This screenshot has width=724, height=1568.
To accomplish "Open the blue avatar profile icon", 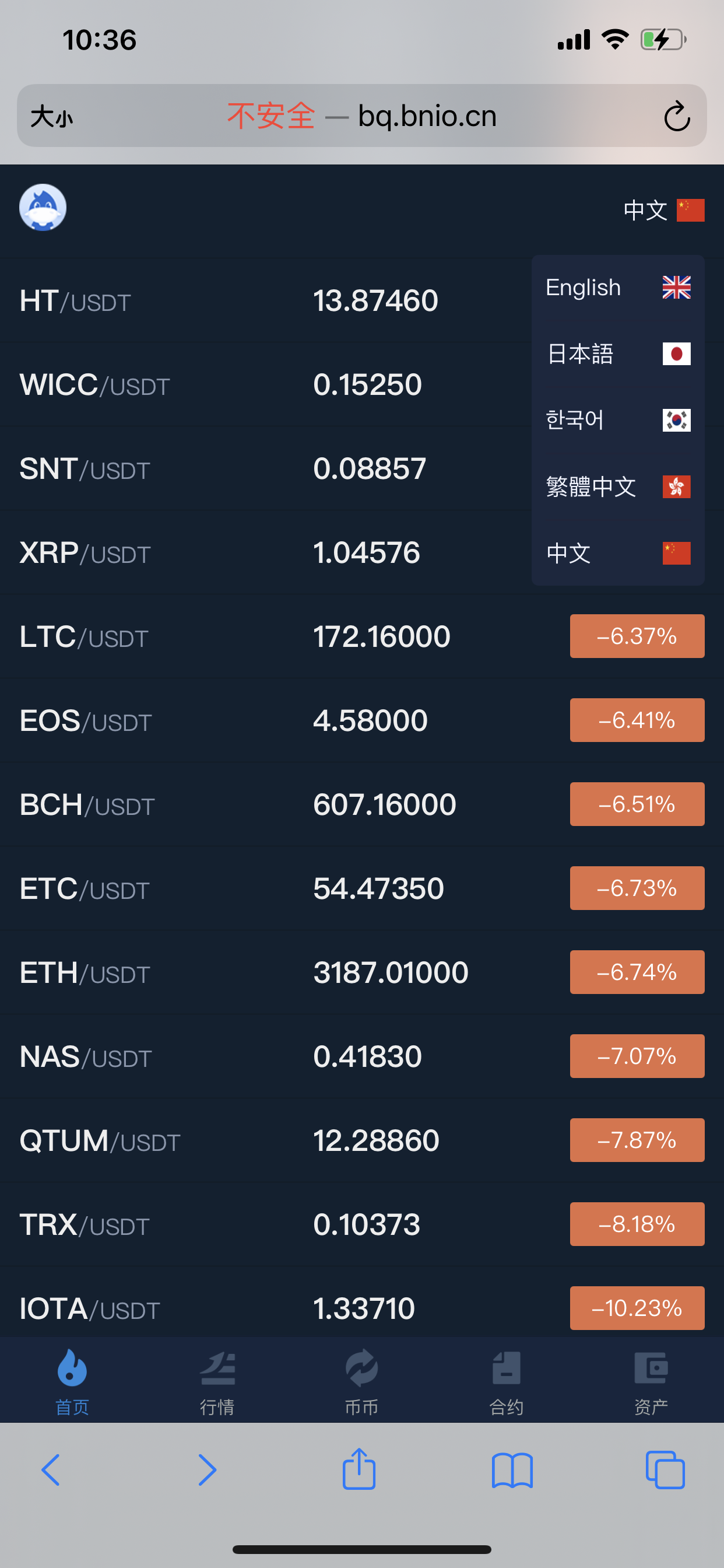I will pyautogui.click(x=43, y=208).
